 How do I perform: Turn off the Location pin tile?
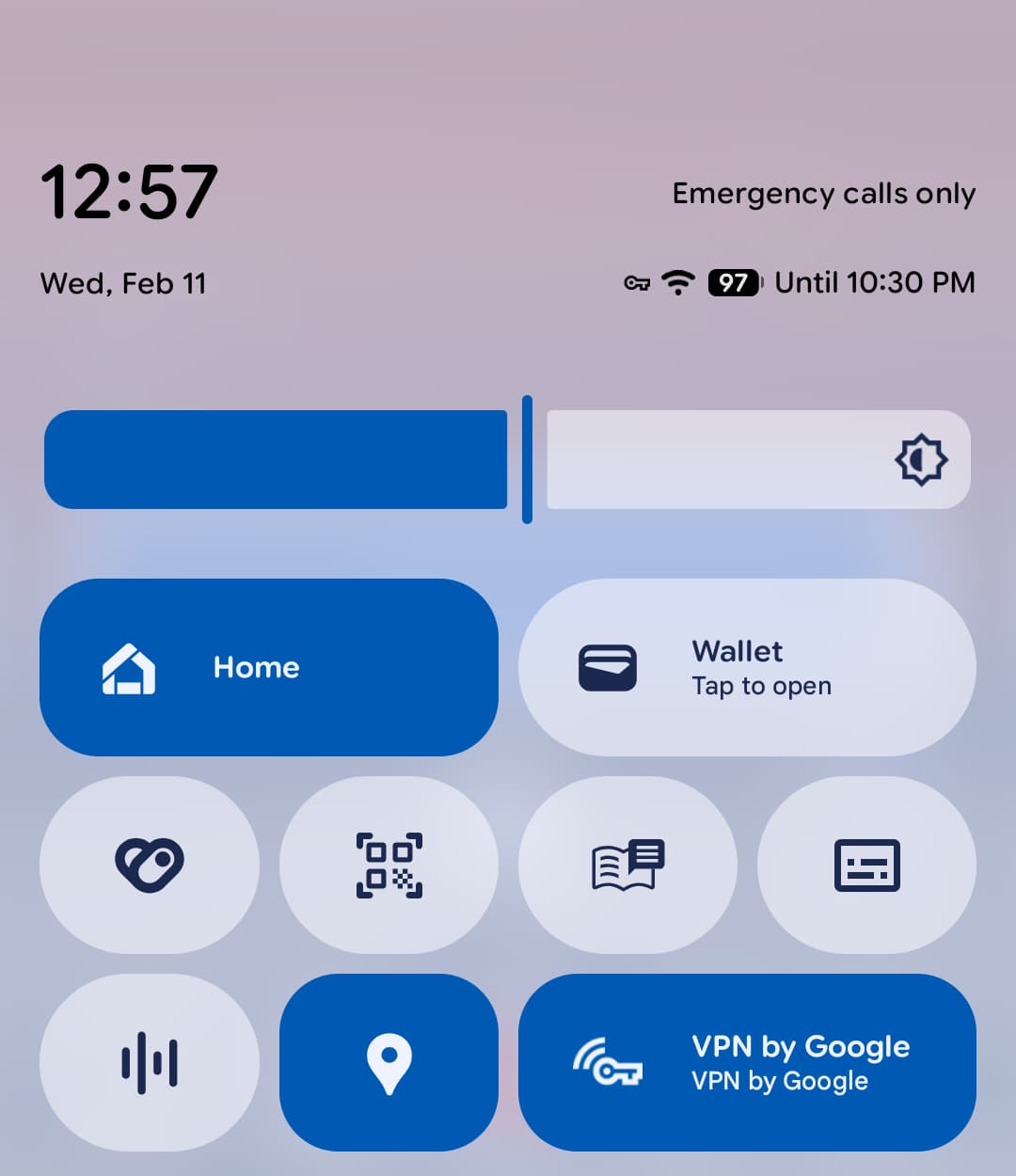click(x=389, y=1062)
